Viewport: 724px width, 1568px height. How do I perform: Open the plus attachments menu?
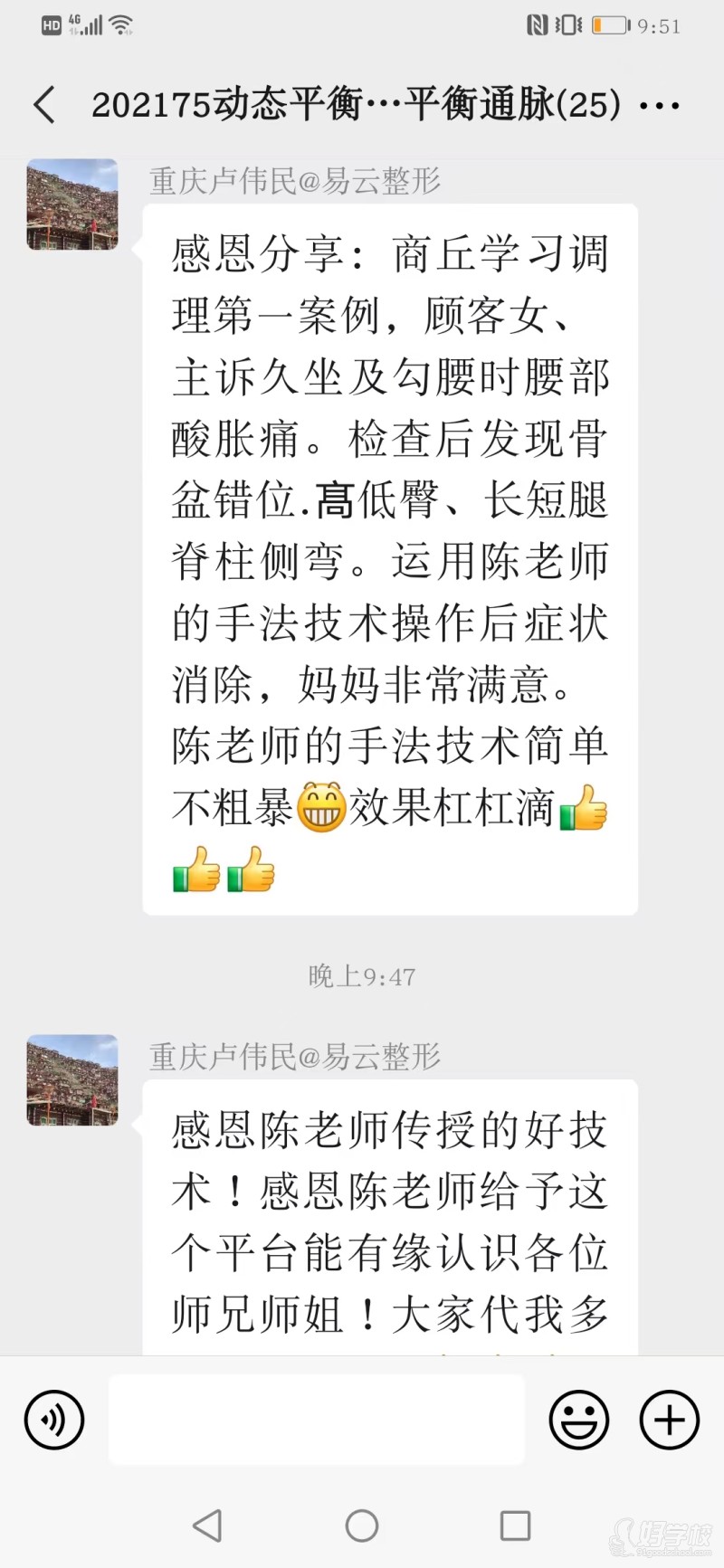click(x=670, y=1420)
